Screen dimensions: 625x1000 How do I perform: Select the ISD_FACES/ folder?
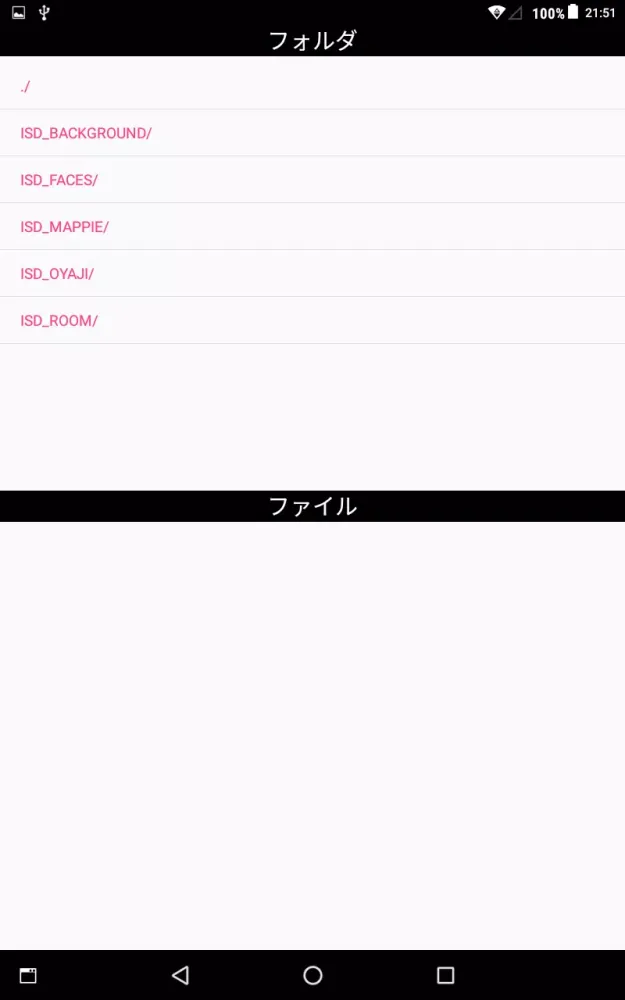point(59,180)
